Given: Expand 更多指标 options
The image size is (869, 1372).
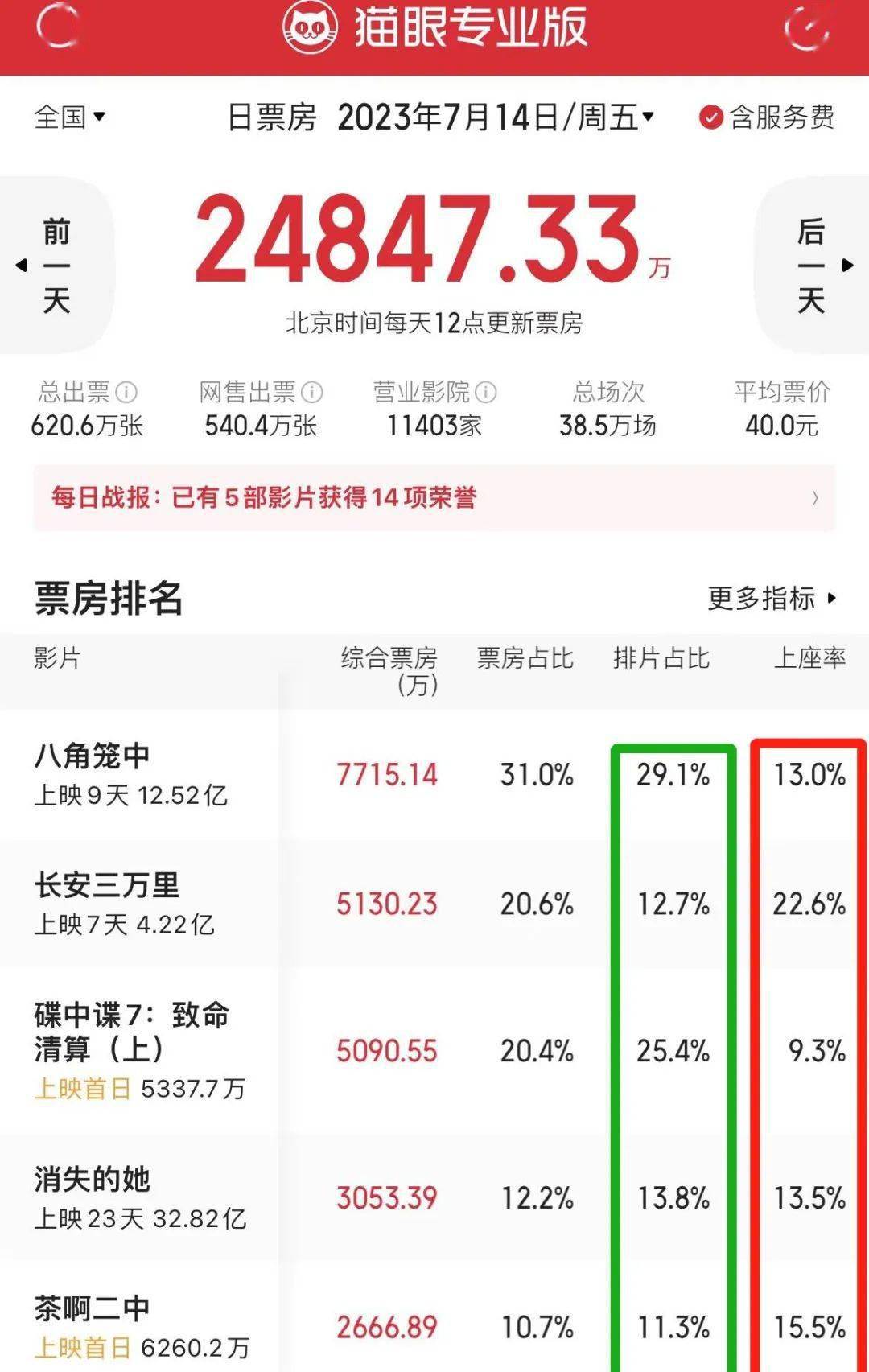Looking at the screenshot, I should 772,598.
